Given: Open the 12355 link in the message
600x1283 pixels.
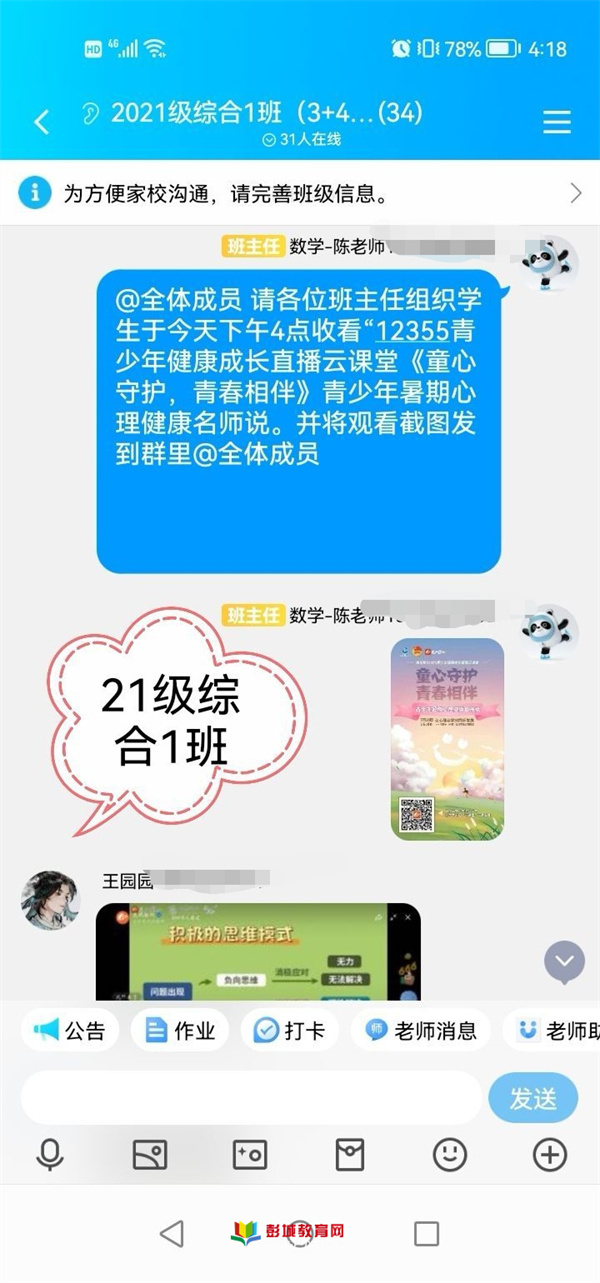Looking at the screenshot, I should click(x=413, y=329).
